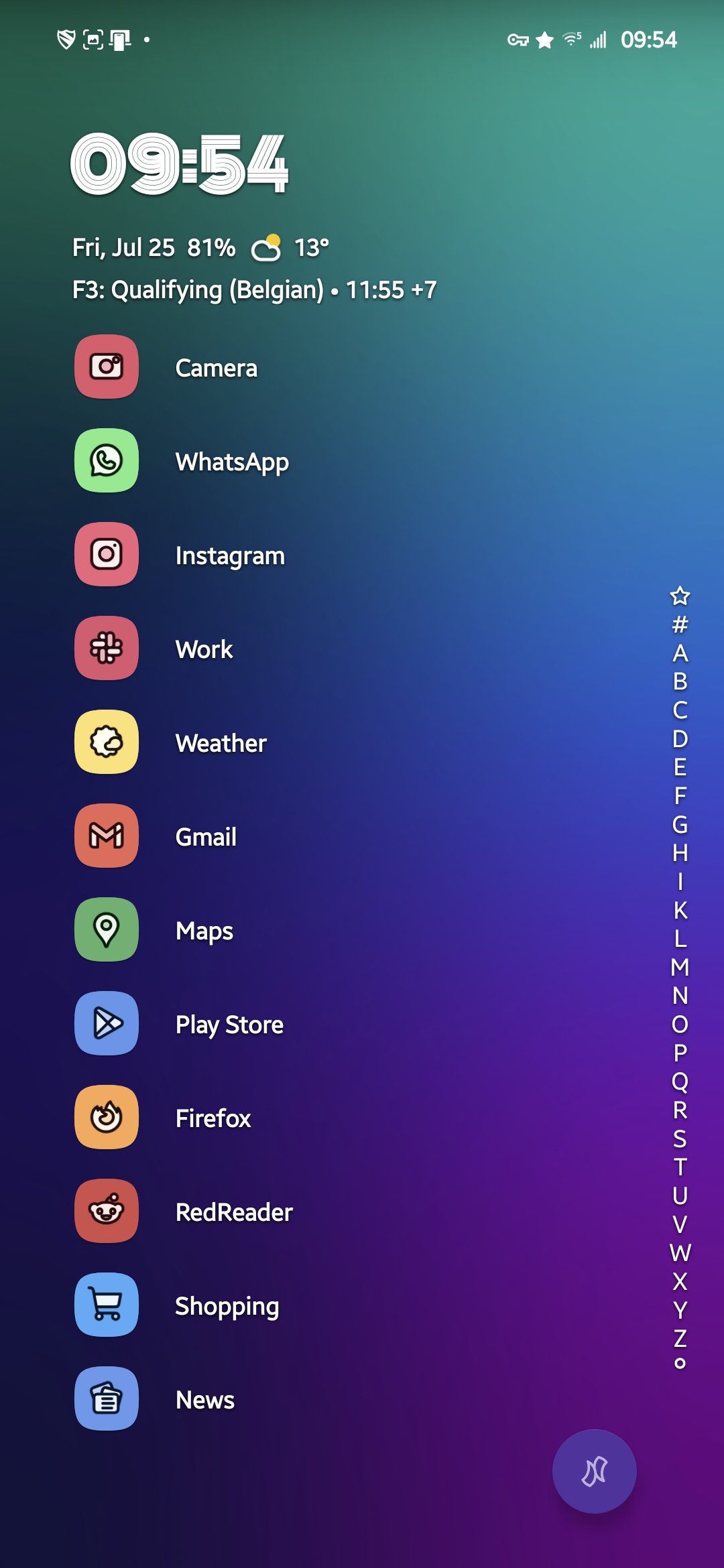Tap the floating launcher button
Screen dimensions: 724x1568
[594, 1472]
